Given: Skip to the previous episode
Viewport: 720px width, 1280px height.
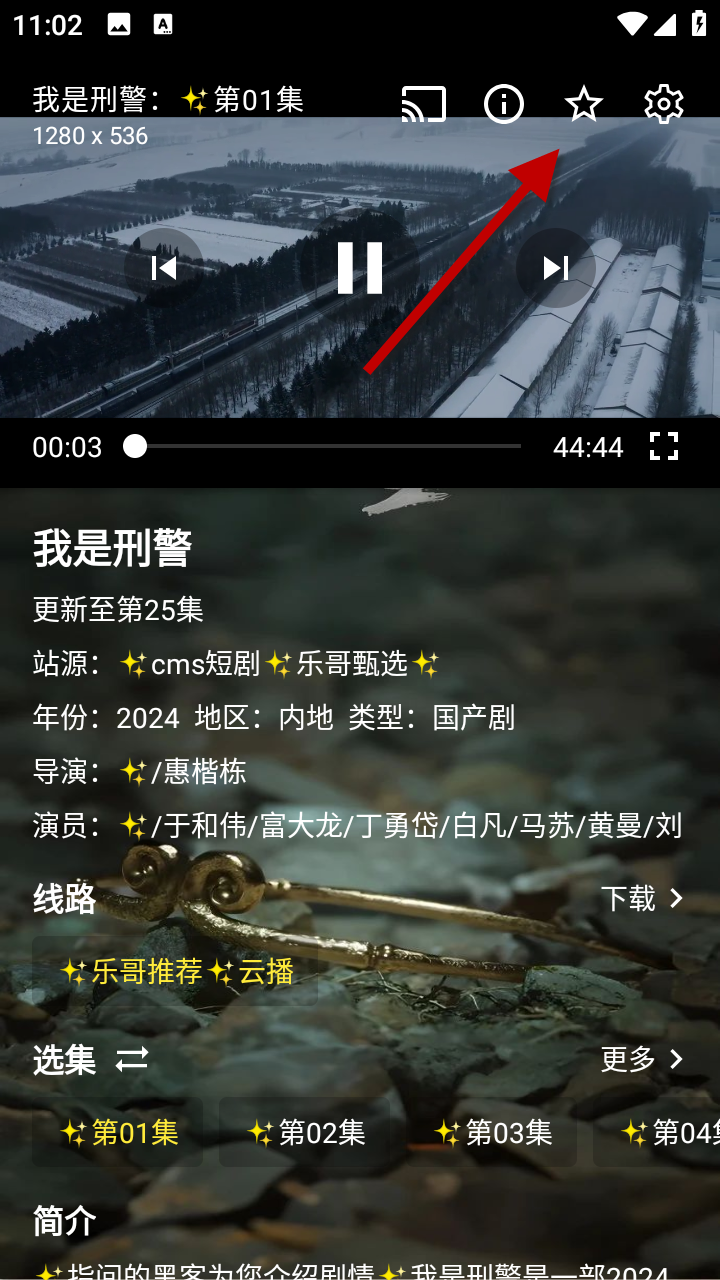Looking at the screenshot, I should (x=163, y=268).
